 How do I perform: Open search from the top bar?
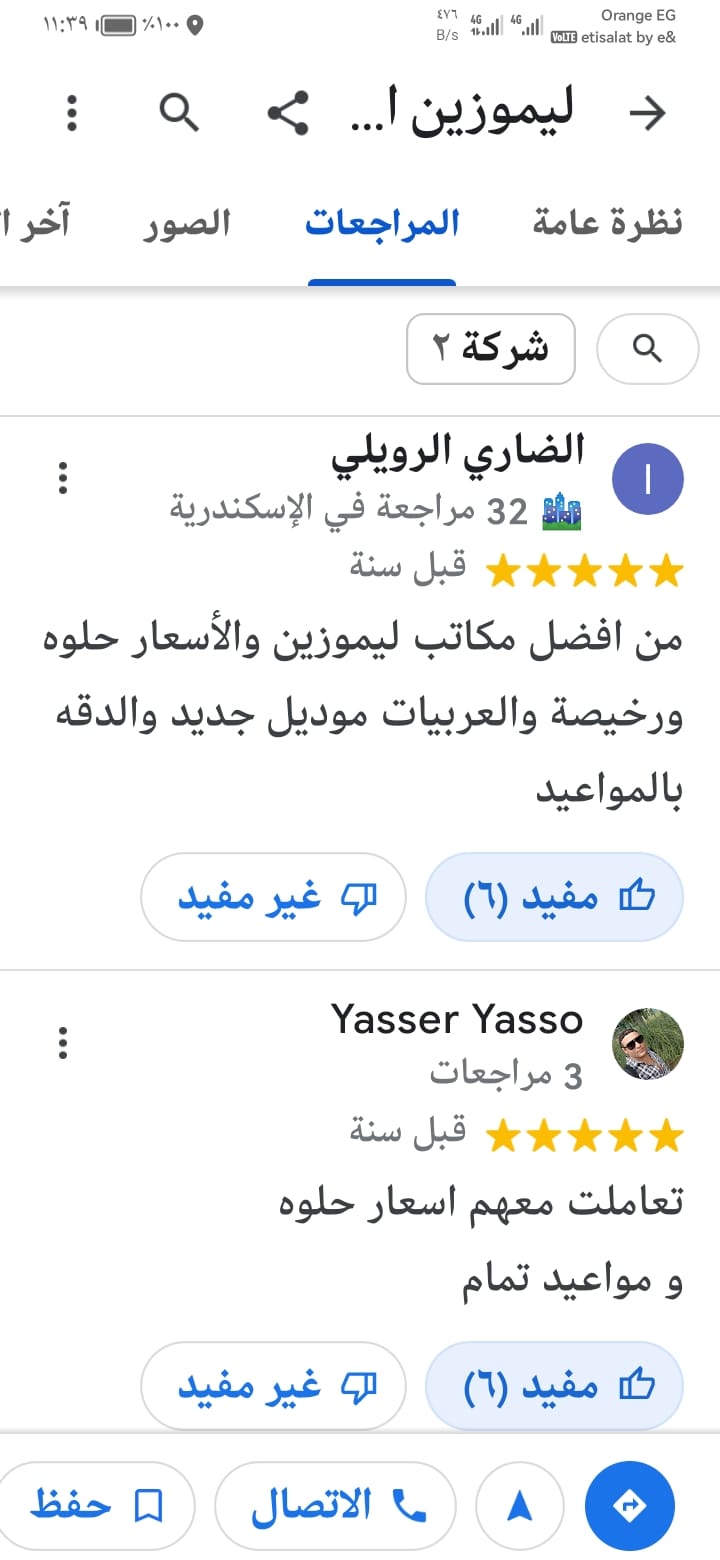pos(179,113)
